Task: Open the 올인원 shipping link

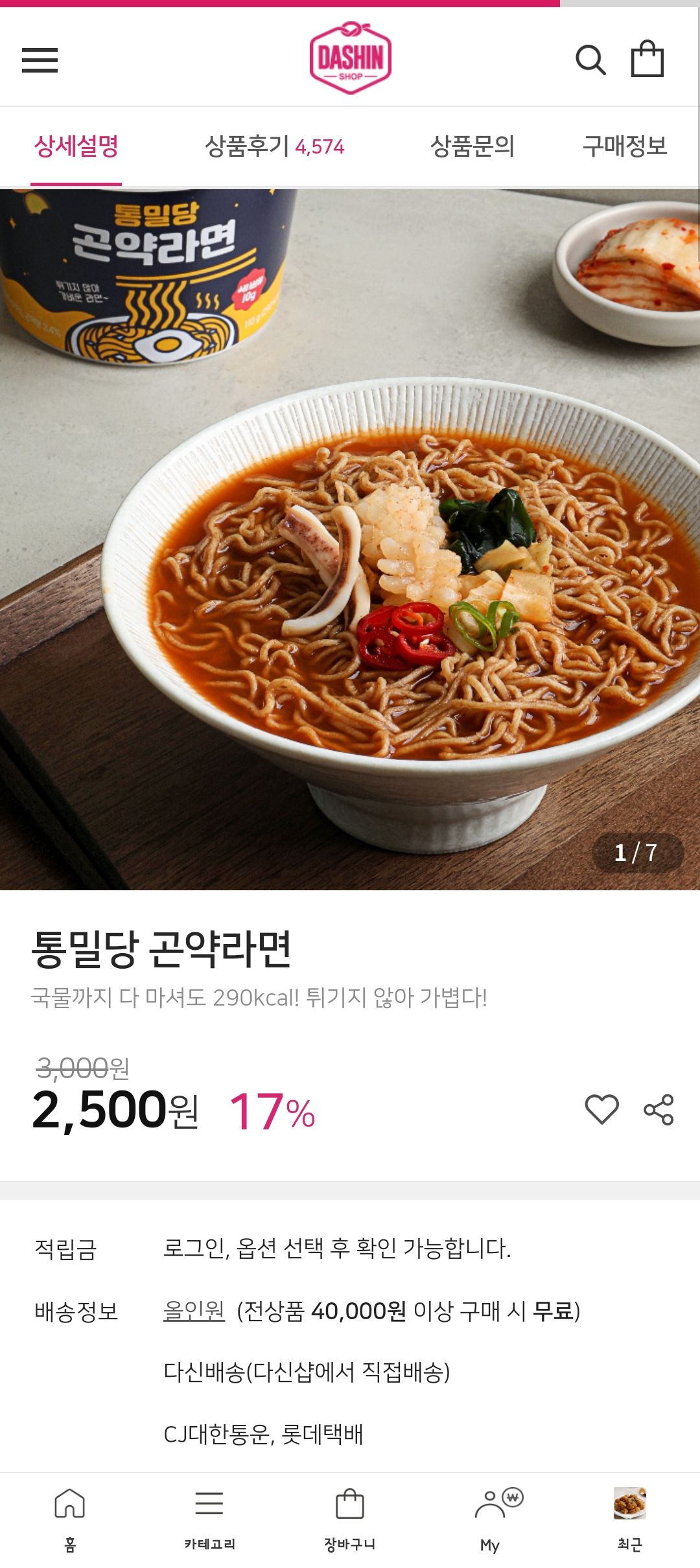Action: click(194, 1311)
